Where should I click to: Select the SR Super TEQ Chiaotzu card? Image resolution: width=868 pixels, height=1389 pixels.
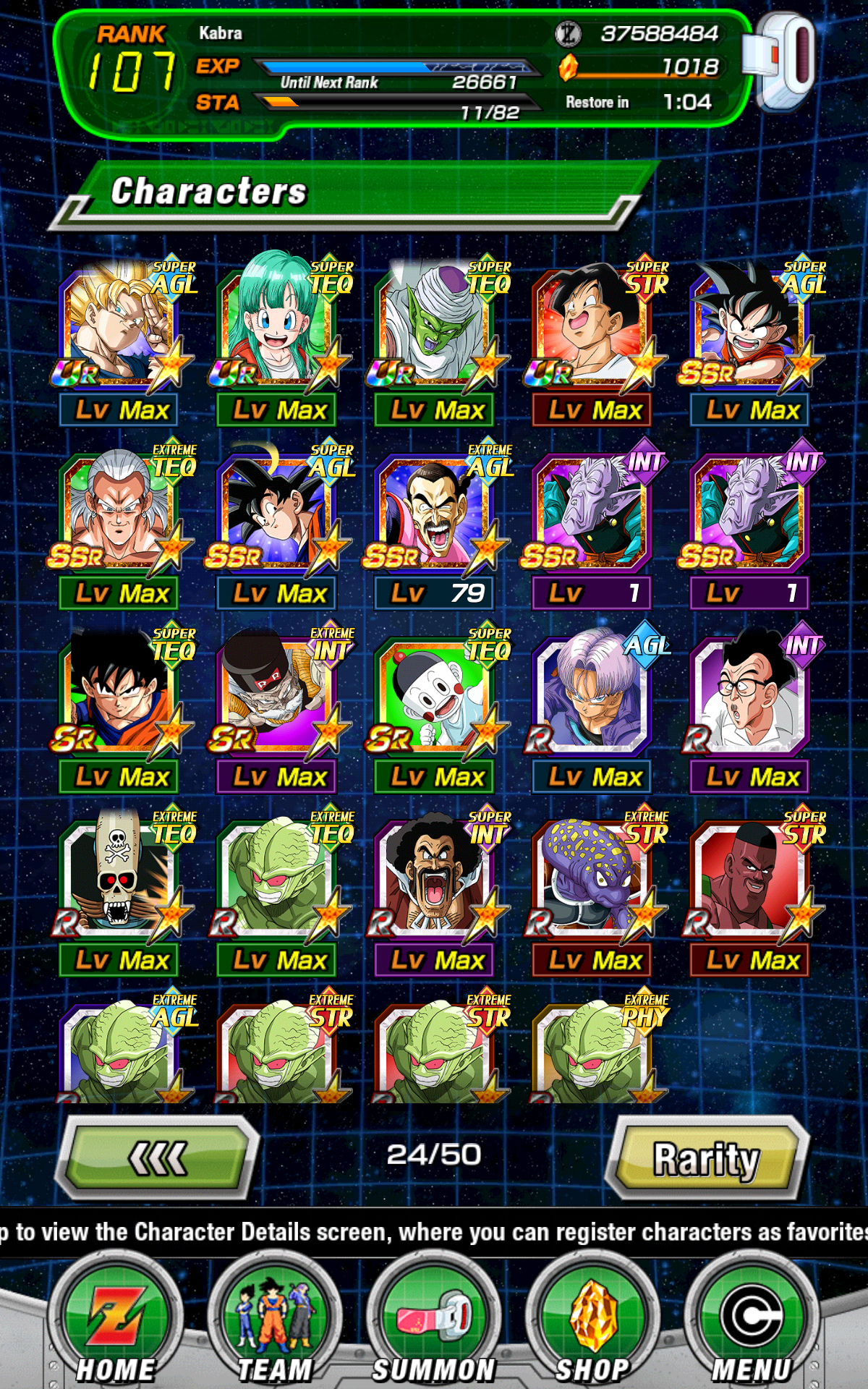438,705
